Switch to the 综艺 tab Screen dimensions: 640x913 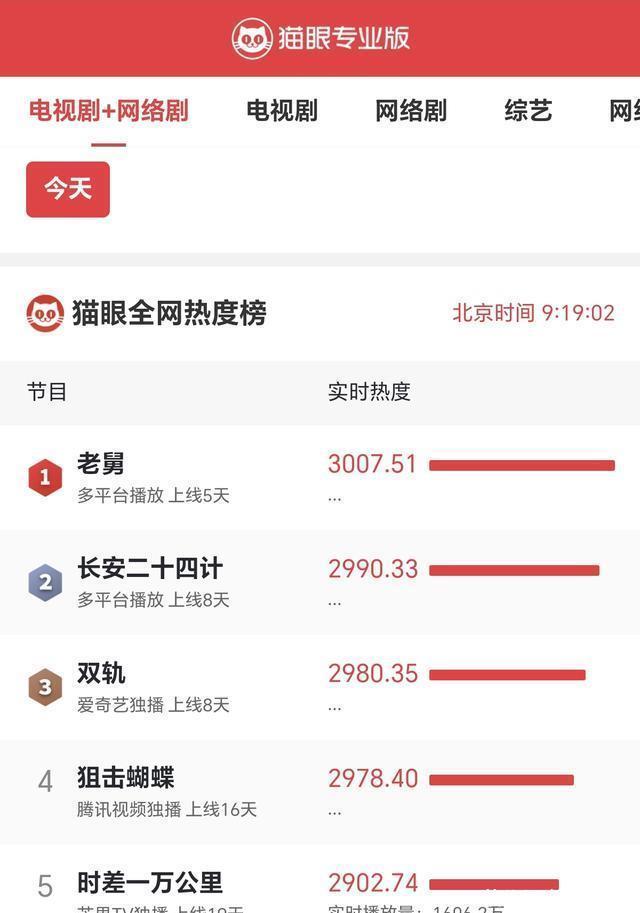528,111
